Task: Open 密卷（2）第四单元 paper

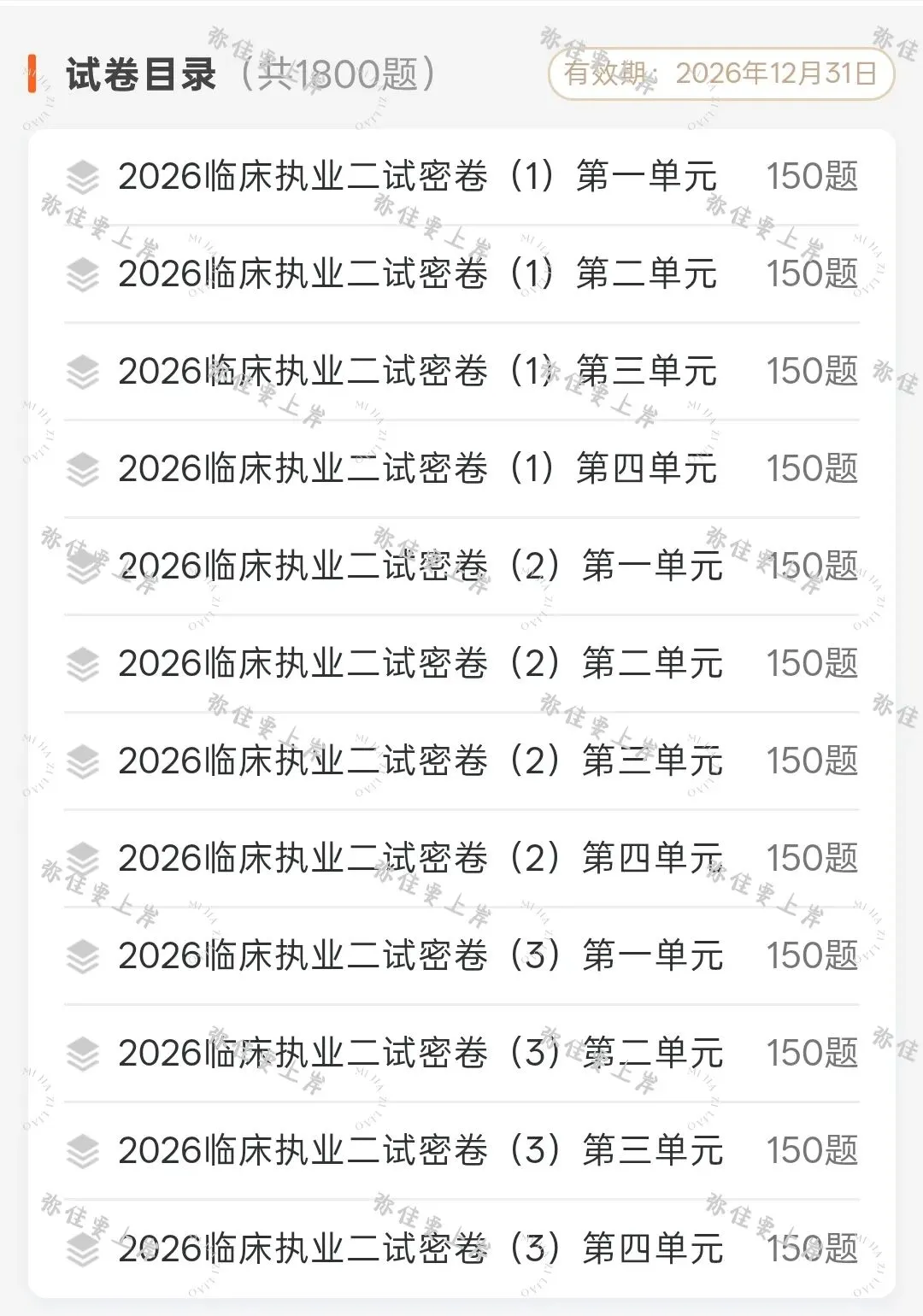Action: point(461,859)
